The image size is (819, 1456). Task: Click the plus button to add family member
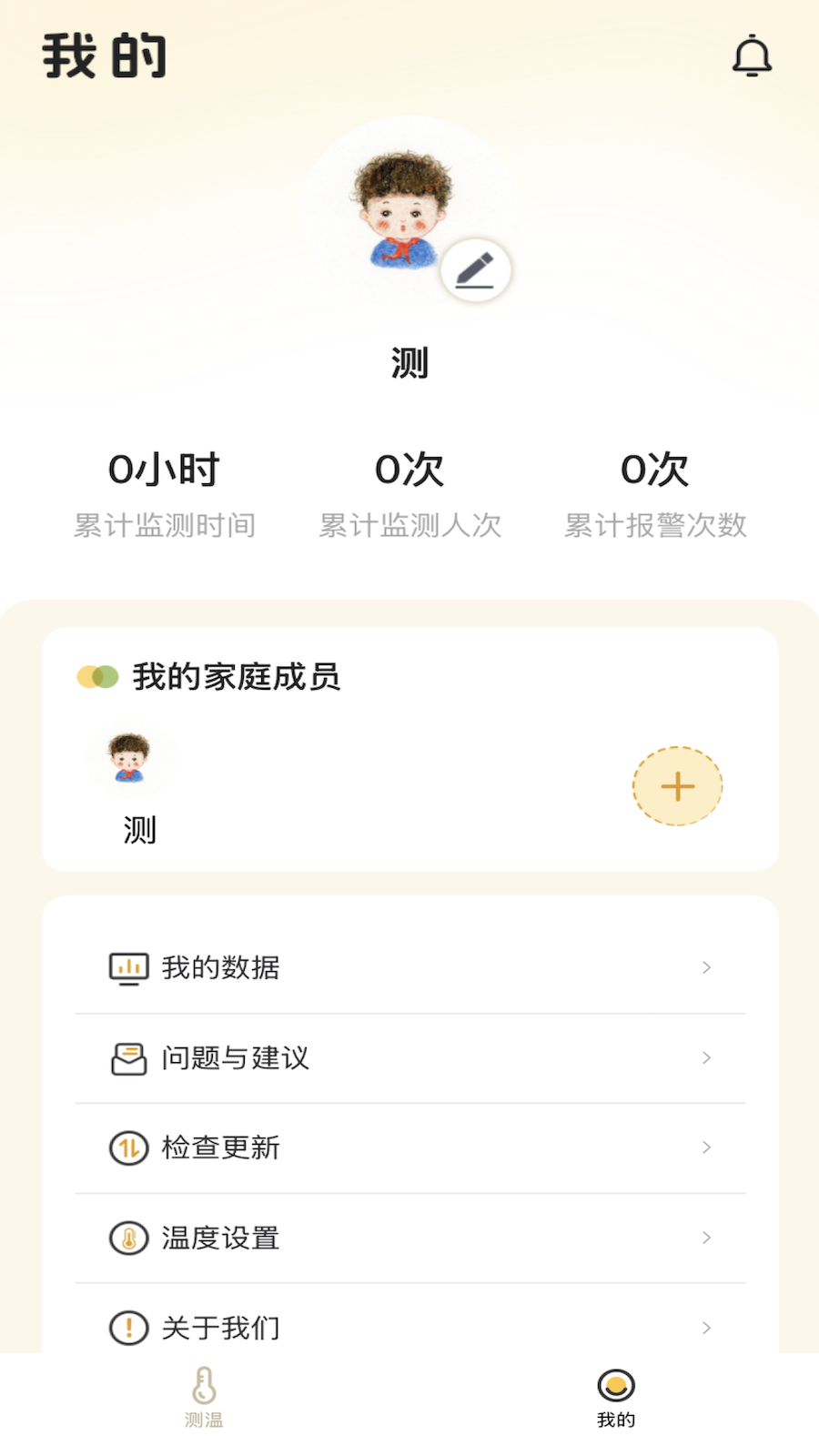677,785
